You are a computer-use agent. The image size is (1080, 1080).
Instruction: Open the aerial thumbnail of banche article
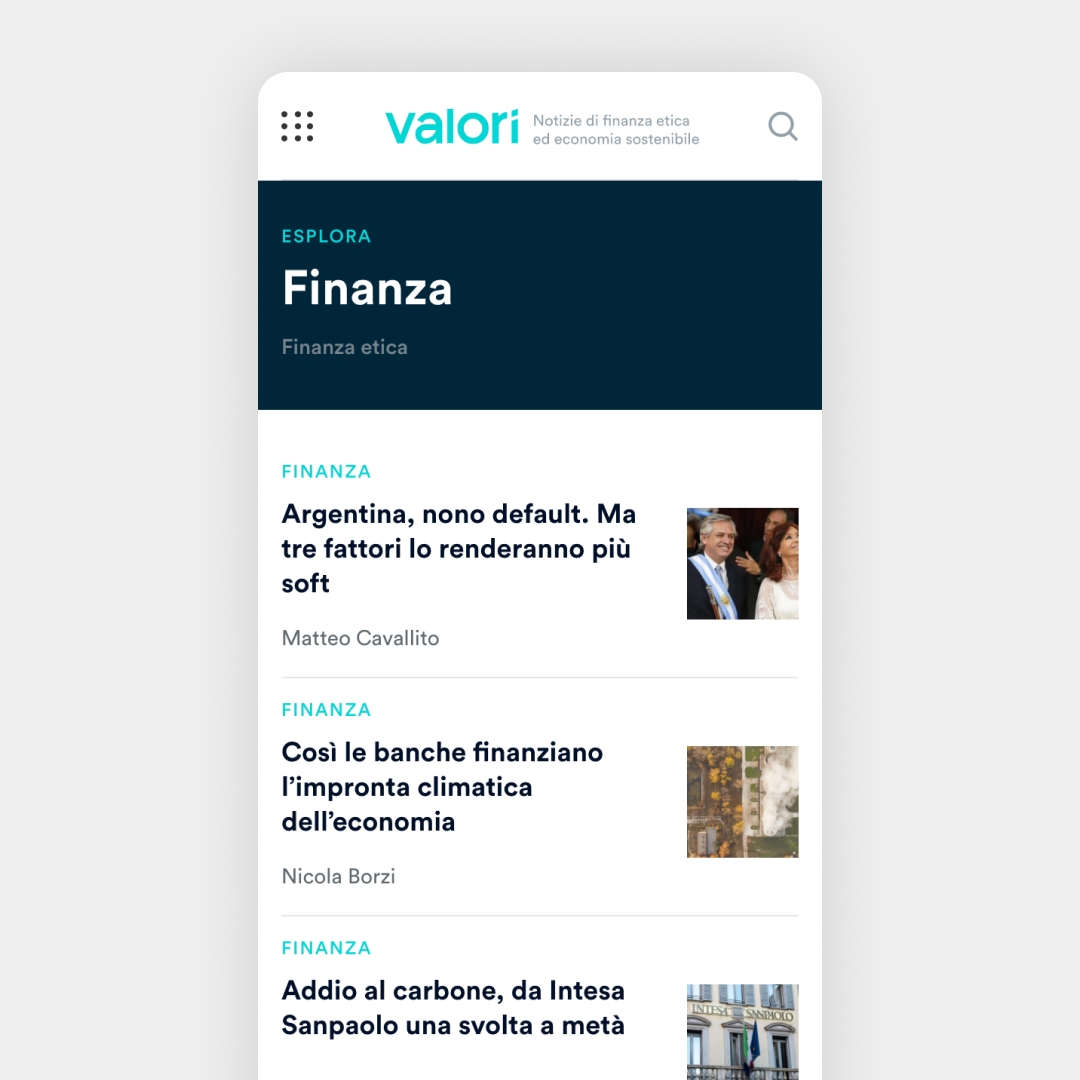pyautogui.click(x=742, y=801)
